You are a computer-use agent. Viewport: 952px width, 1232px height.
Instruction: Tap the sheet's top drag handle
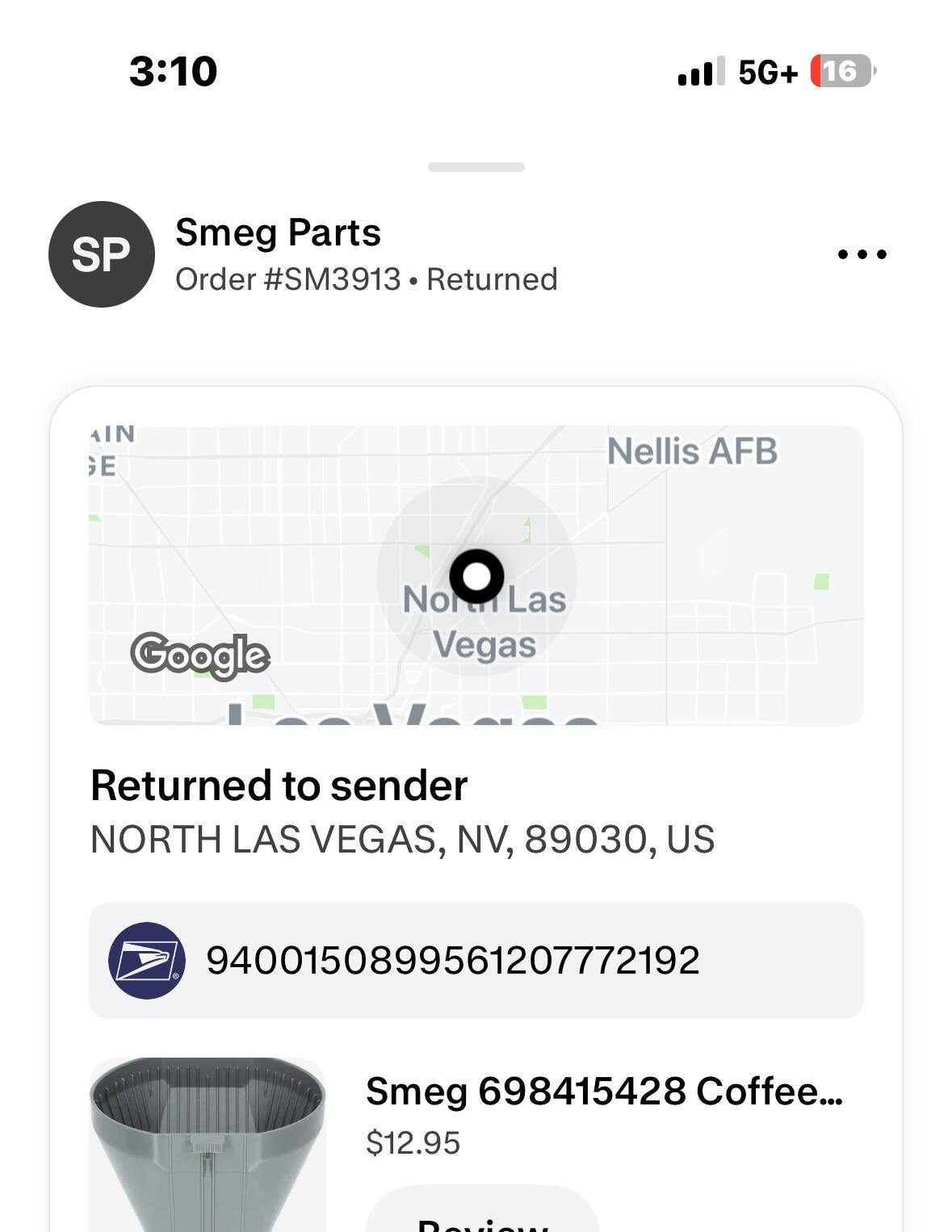(x=476, y=167)
